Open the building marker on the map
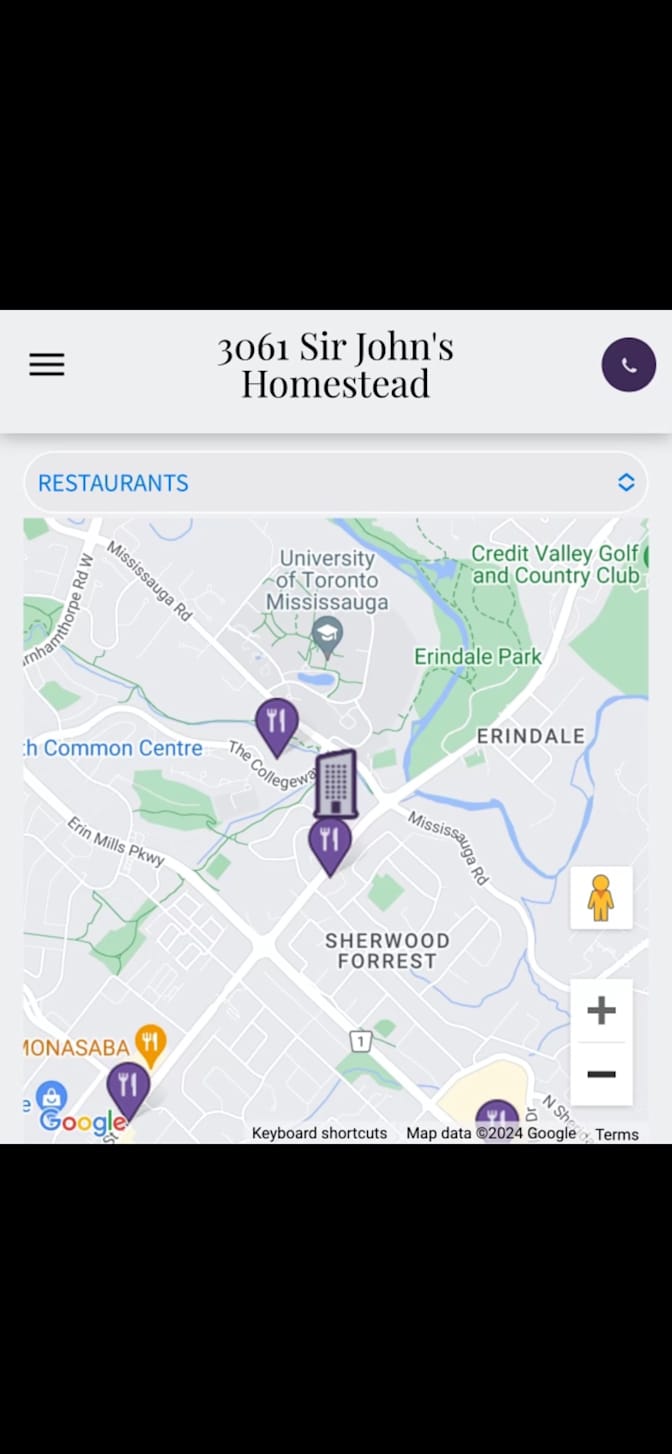 pyautogui.click(x=336, y=783)
